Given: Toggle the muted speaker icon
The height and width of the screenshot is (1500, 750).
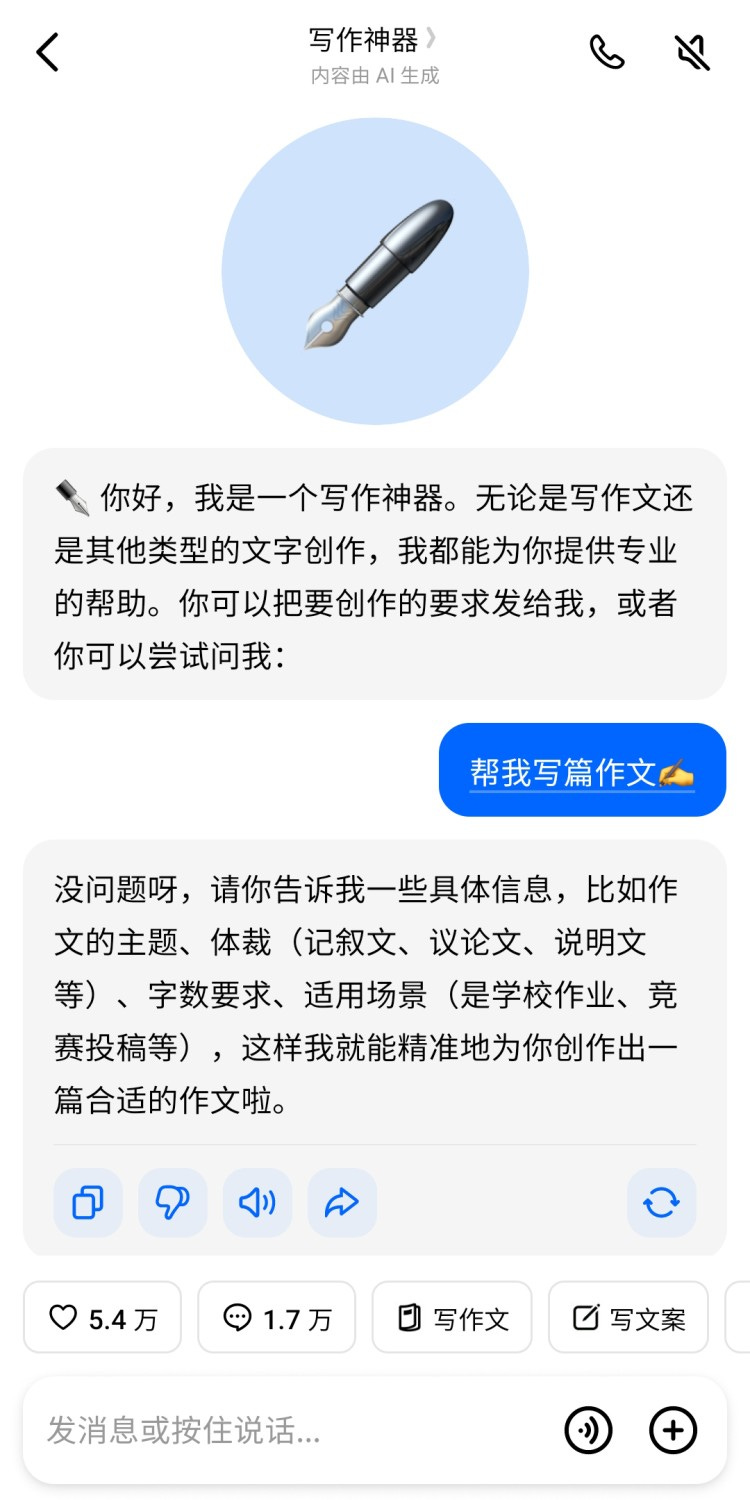Looking at the screenshot, I should pos(691,52).
